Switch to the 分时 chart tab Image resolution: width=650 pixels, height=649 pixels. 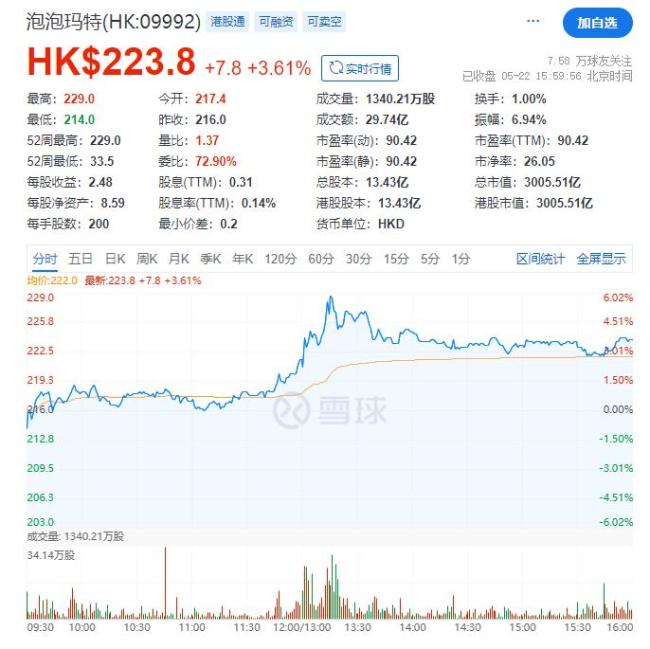[45, 259]
